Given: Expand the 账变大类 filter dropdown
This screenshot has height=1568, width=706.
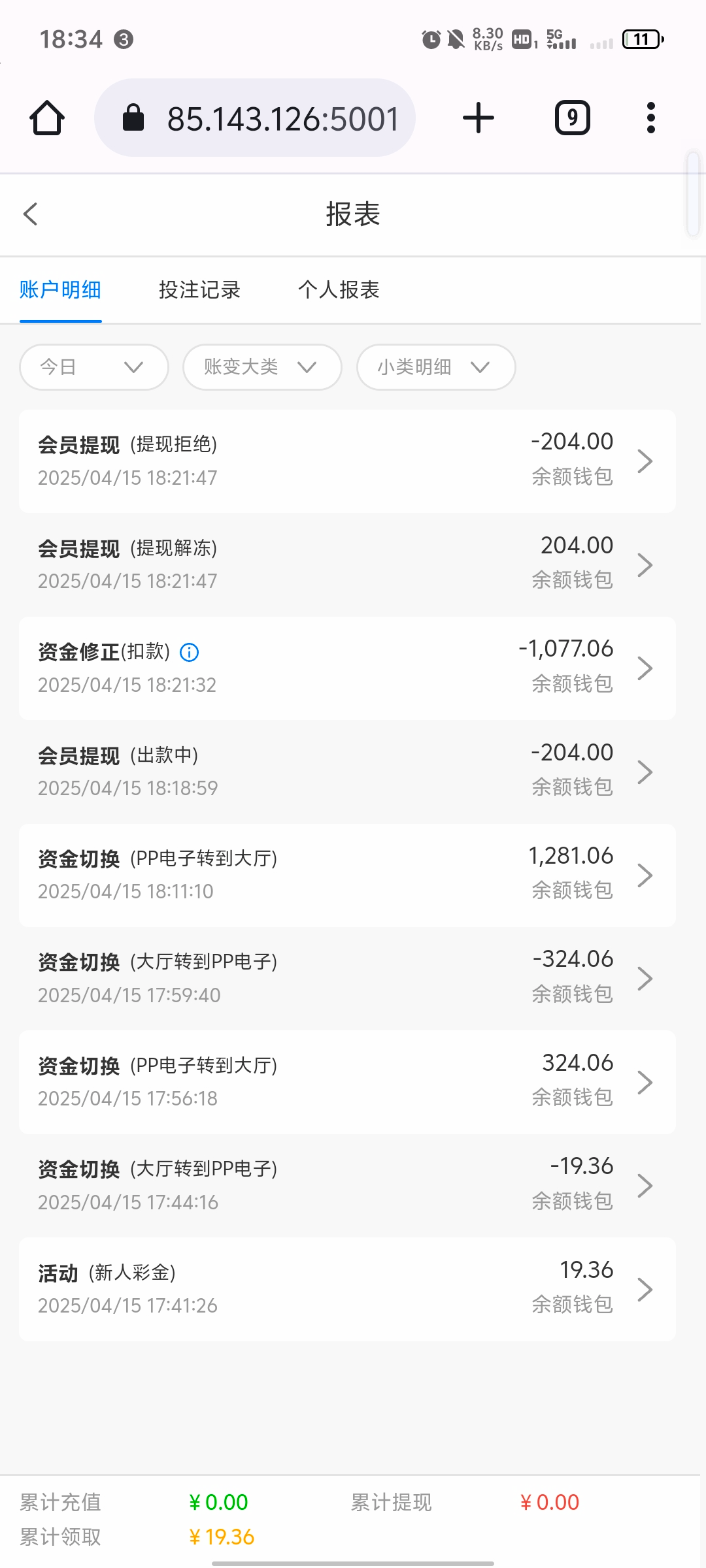Looking at the screenshot, I should click(x=262, y=367).
